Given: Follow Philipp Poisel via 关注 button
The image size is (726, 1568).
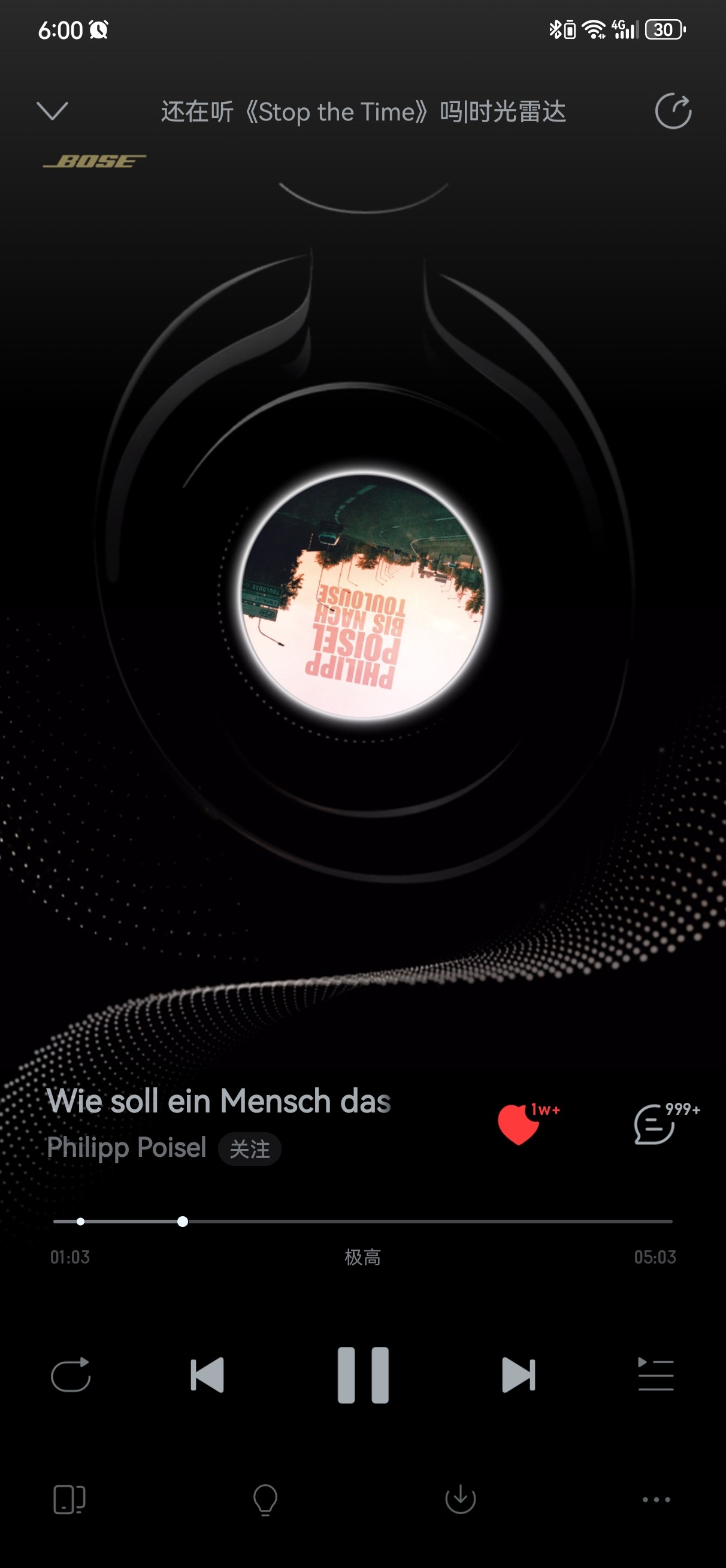Looking at the screenshot, I should pyautogui.click(x=250, y=1149).
